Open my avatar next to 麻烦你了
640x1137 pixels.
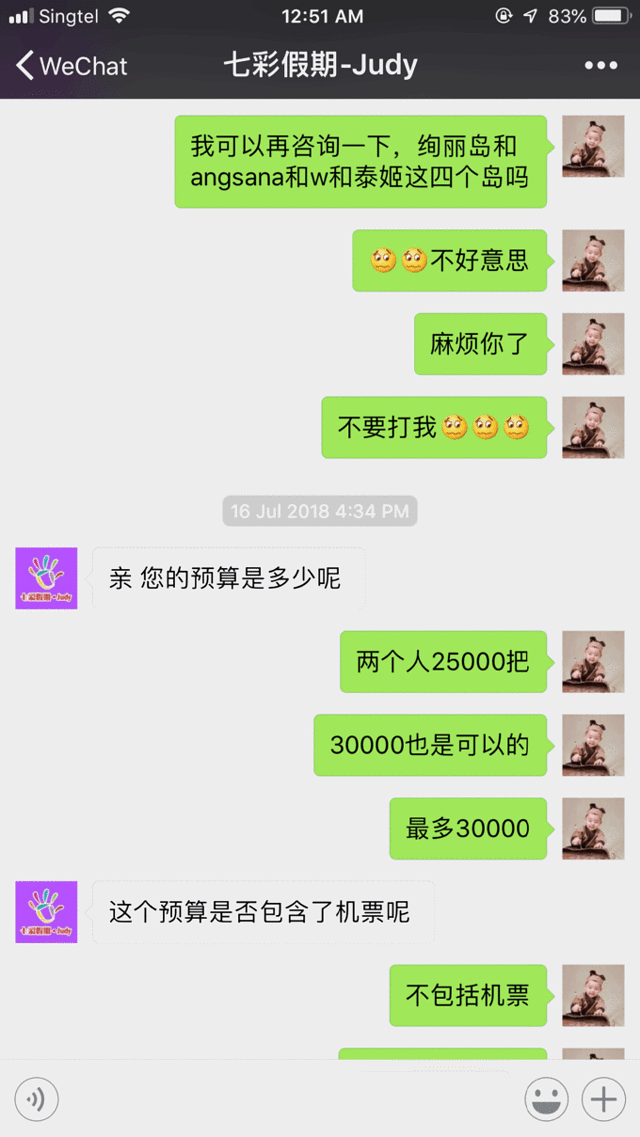tap(593, 344)
